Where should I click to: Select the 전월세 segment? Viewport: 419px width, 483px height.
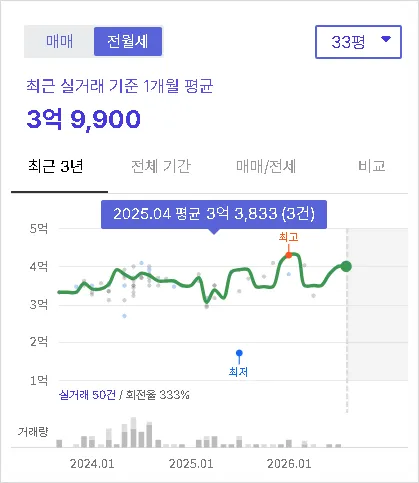(x=128, y=42)
